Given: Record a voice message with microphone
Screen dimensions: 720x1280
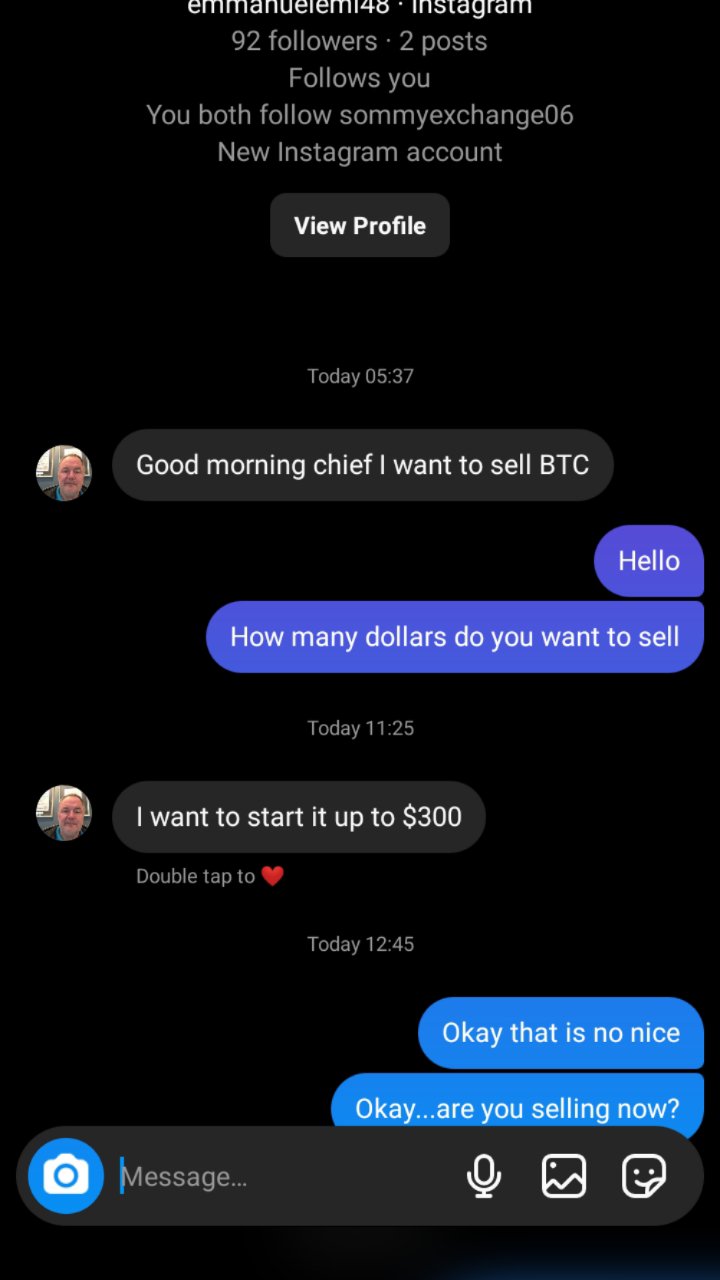Looking at the screenshot, I should tap(484, 1176).
